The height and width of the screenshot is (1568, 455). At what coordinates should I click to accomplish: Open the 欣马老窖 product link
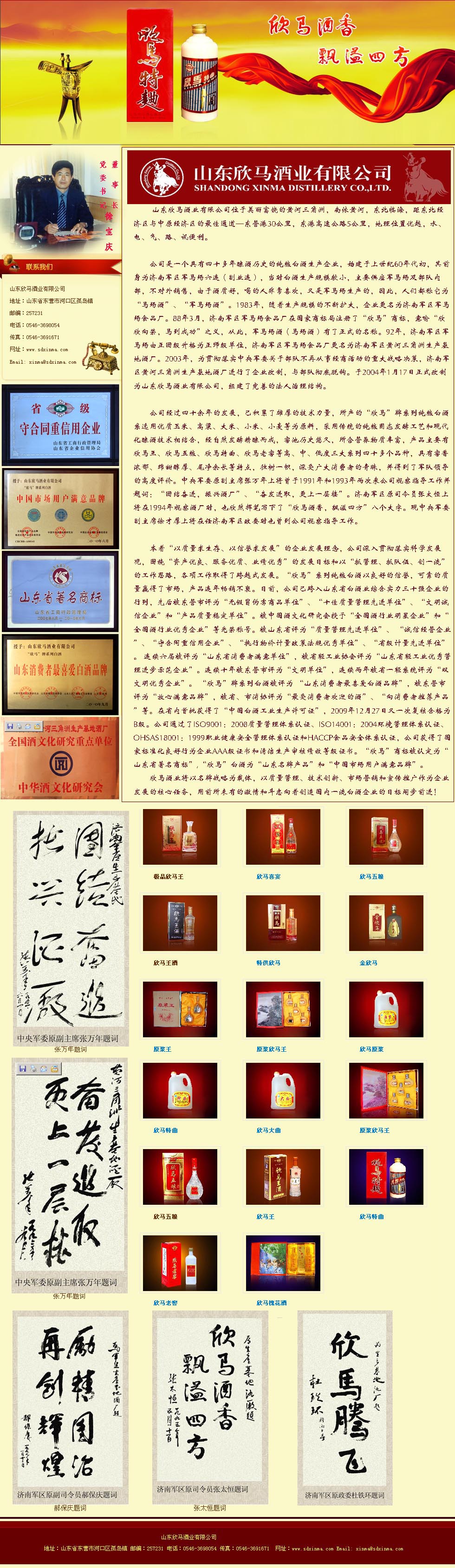click(166, 1303)
